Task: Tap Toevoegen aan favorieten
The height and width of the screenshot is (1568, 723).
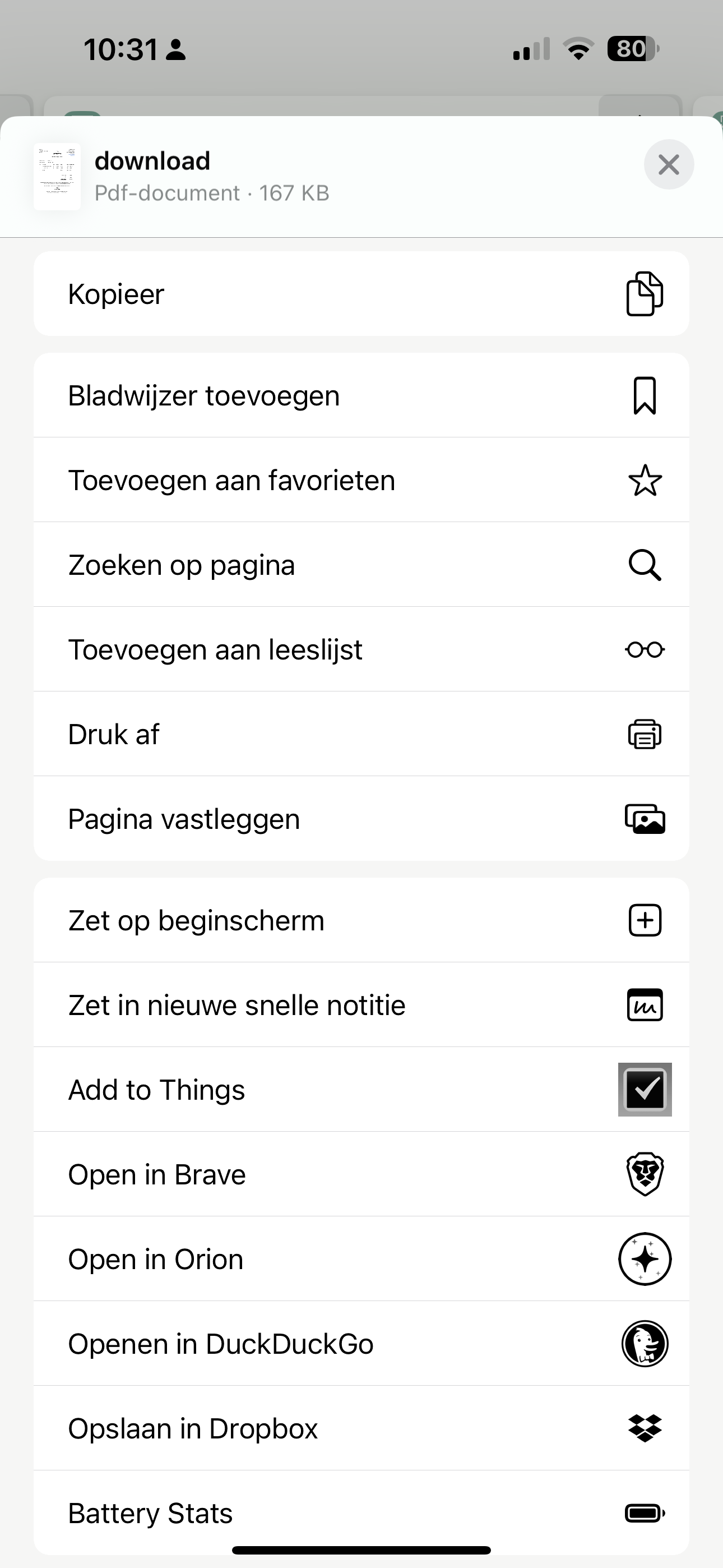Action: click(x=361, y=480)
